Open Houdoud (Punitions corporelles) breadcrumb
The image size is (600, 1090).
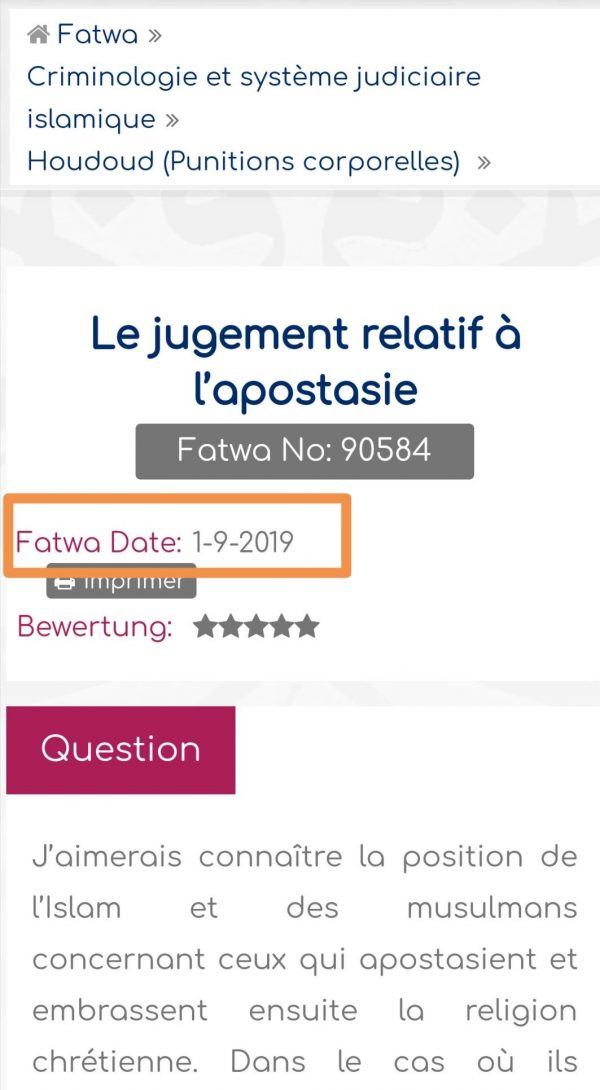[x=243, y=161]
